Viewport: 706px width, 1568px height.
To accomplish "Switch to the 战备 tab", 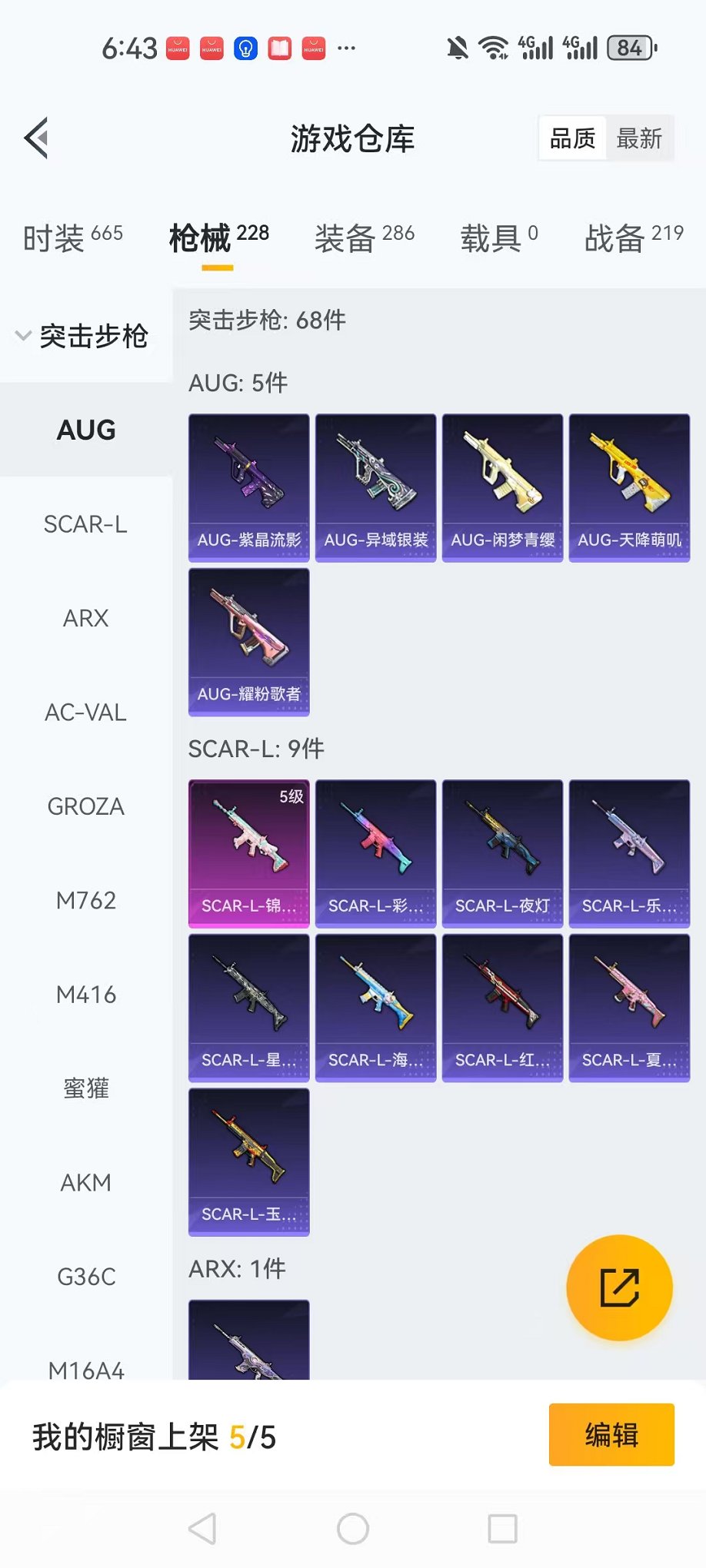I will pos(633,238).
